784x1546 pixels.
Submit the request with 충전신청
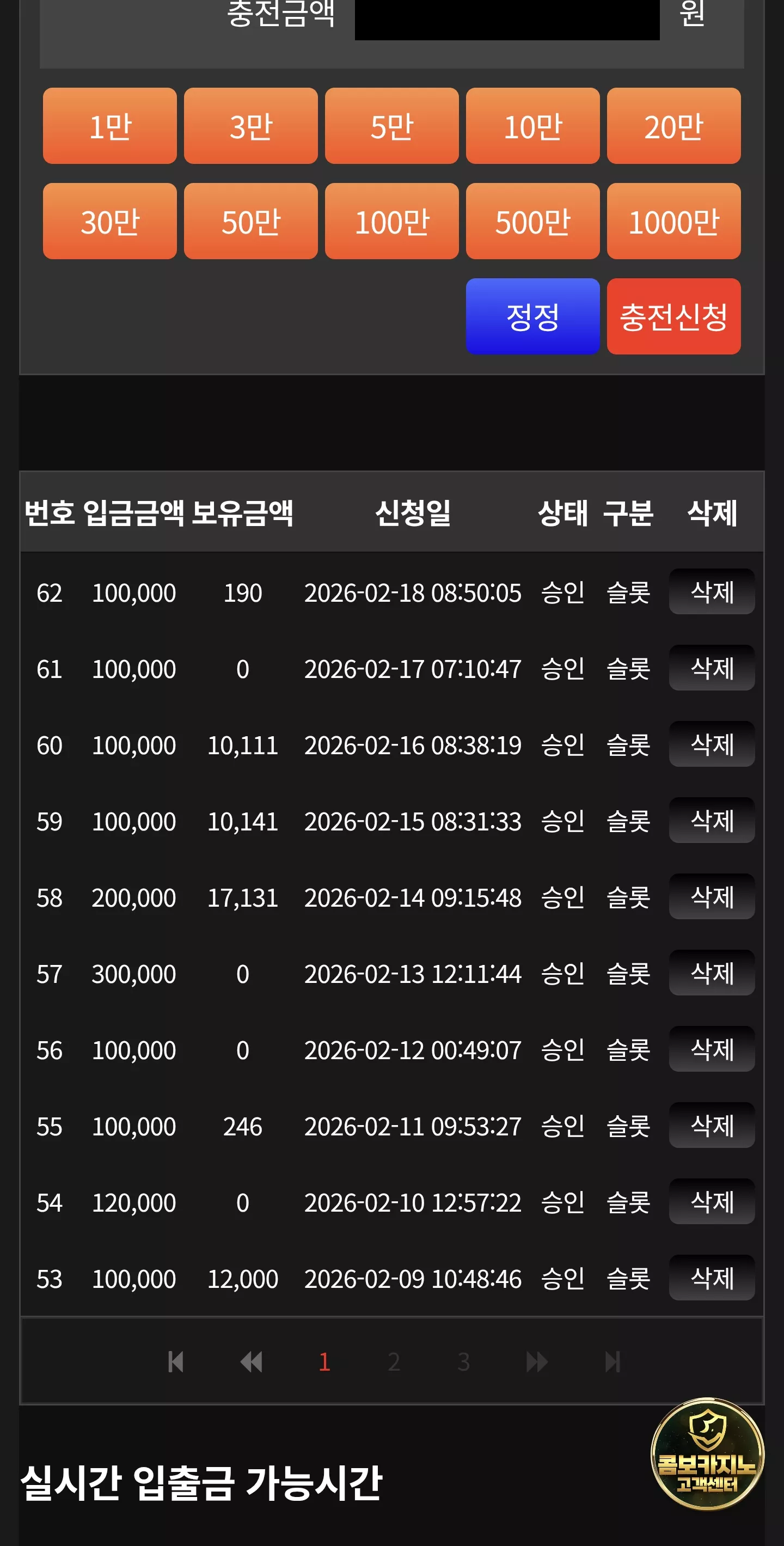(x=673, y=316)
